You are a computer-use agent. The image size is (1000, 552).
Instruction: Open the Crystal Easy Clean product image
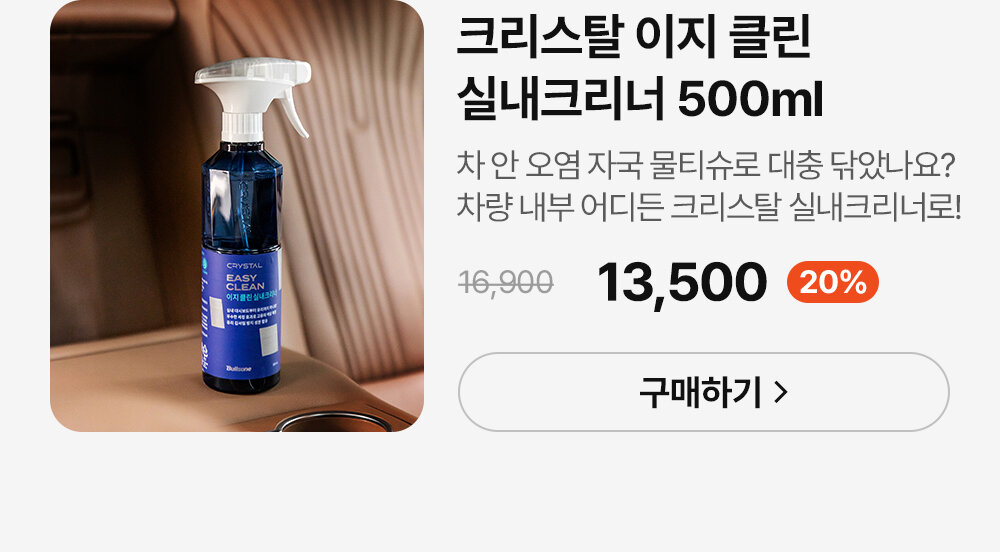pyautogui.click(x=237, y=215)
